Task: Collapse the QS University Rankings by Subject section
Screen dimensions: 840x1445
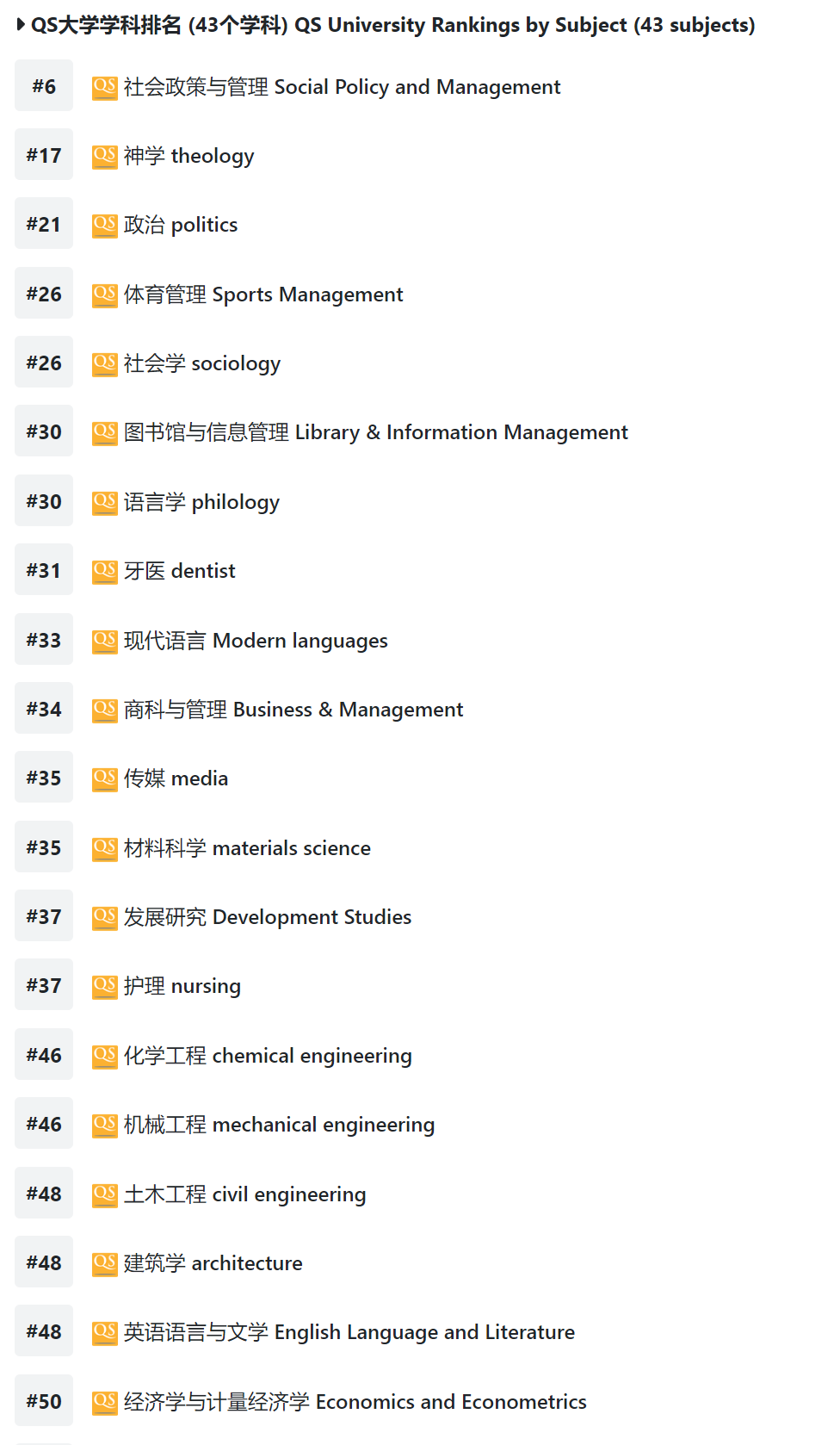Action: [x=21, y=25]
